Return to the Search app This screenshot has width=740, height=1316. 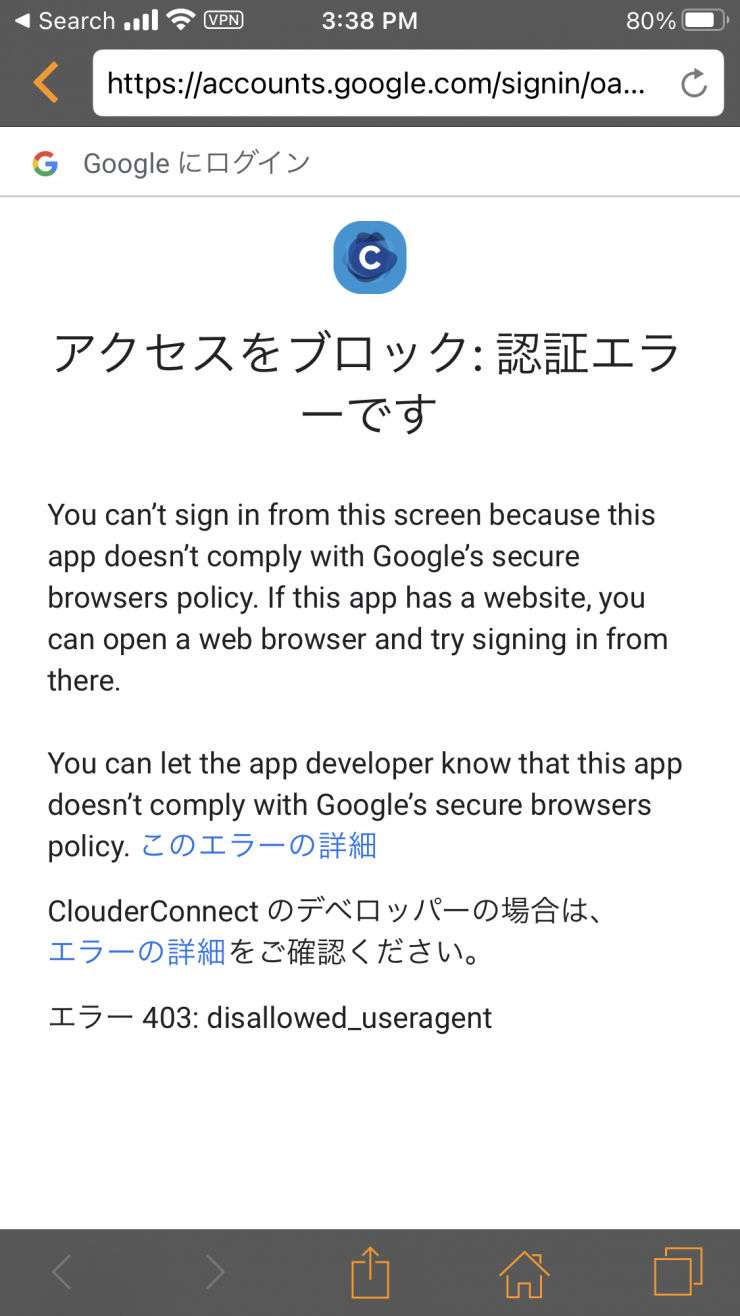64,20
